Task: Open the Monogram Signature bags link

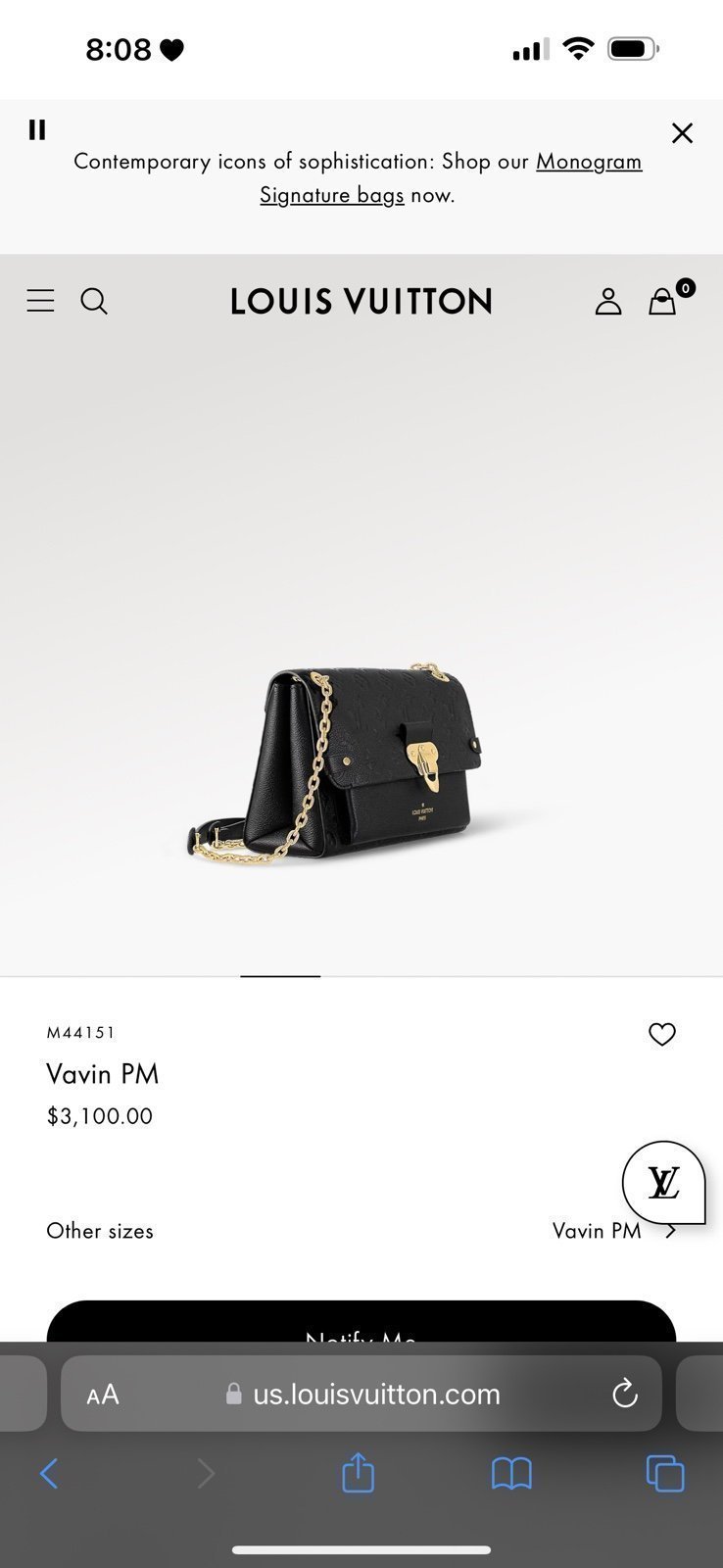Action: point(451,177)
